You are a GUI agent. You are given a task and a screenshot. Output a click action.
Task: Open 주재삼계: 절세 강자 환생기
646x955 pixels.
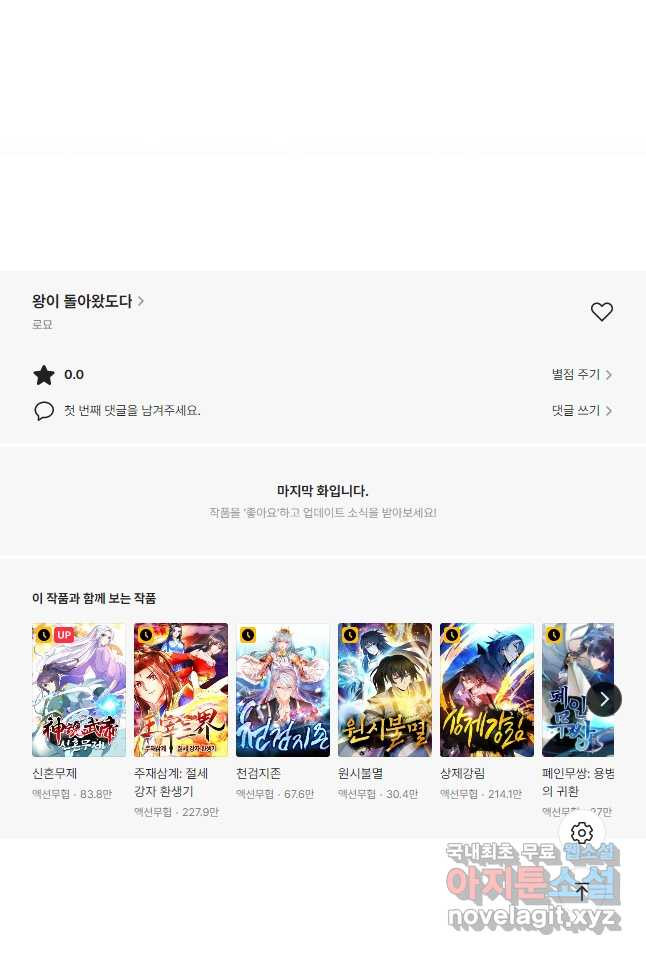pos(181,690)
